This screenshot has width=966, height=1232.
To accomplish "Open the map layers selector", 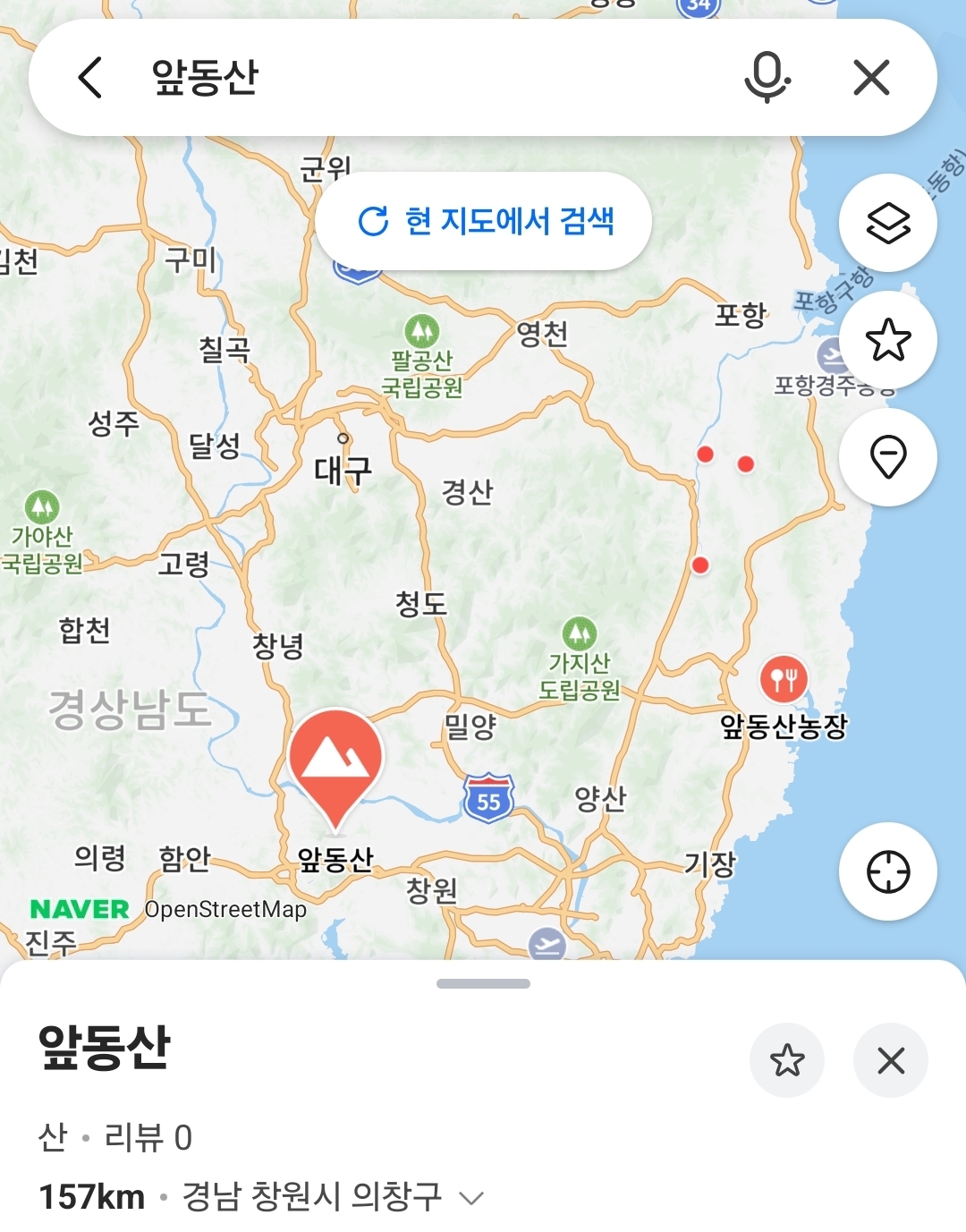I will pyautogui.click(x=887, y=223).
